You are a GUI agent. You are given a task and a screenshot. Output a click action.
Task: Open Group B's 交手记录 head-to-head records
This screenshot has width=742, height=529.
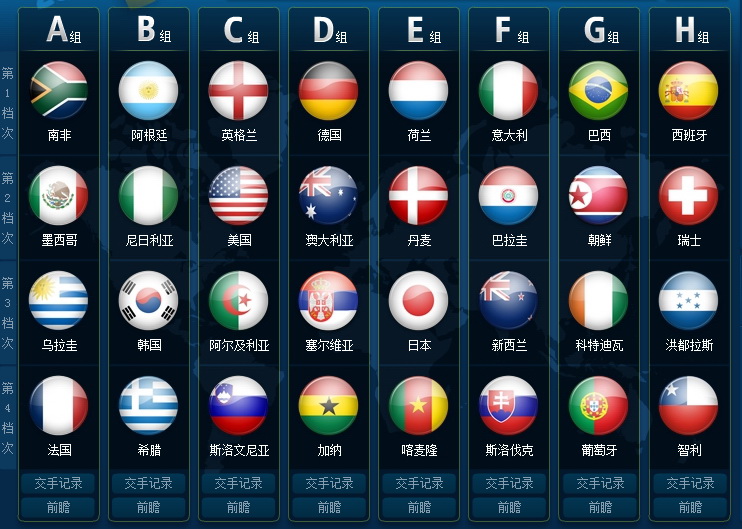click(148, 483)
